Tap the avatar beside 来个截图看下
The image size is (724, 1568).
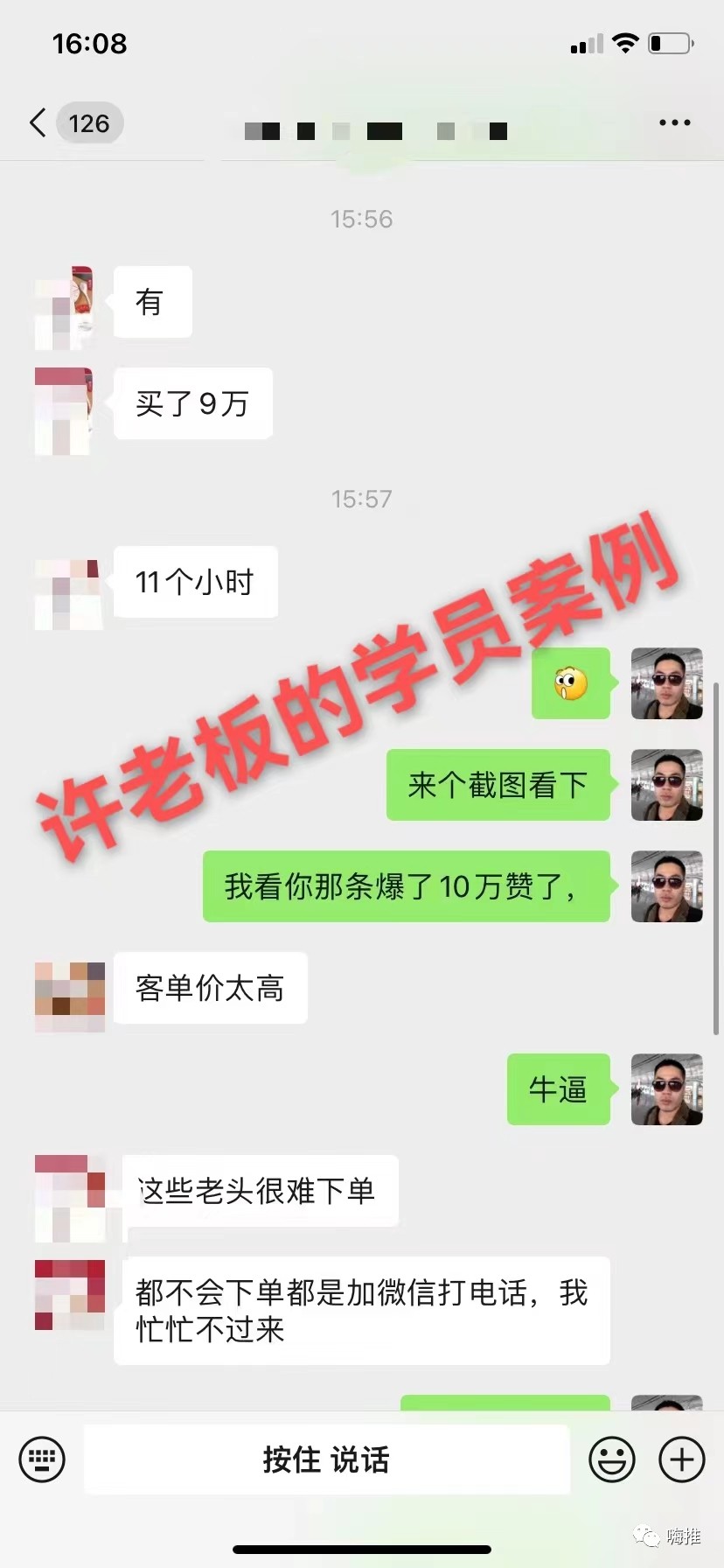667,785
